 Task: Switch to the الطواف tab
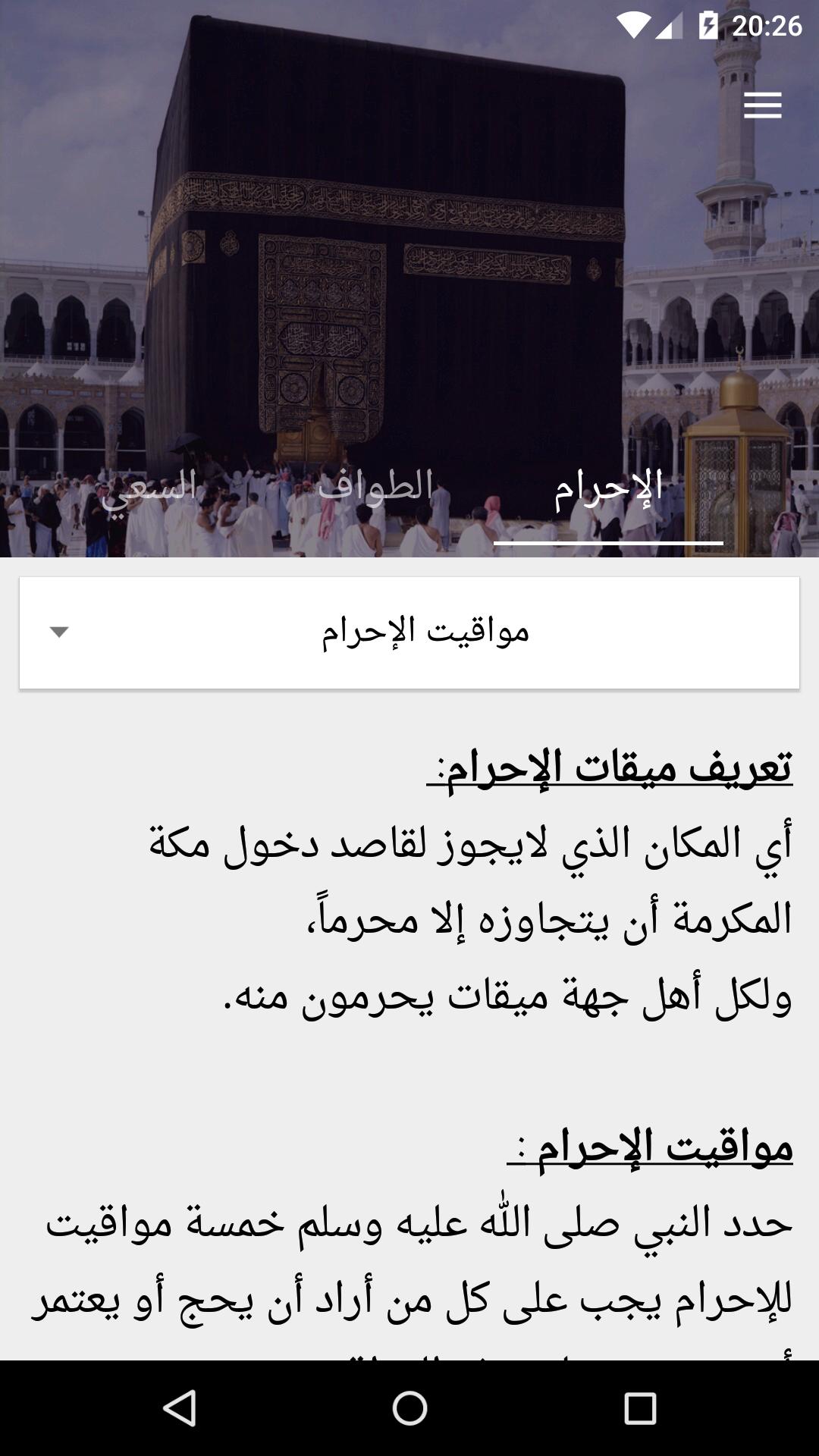click(375, 486)
